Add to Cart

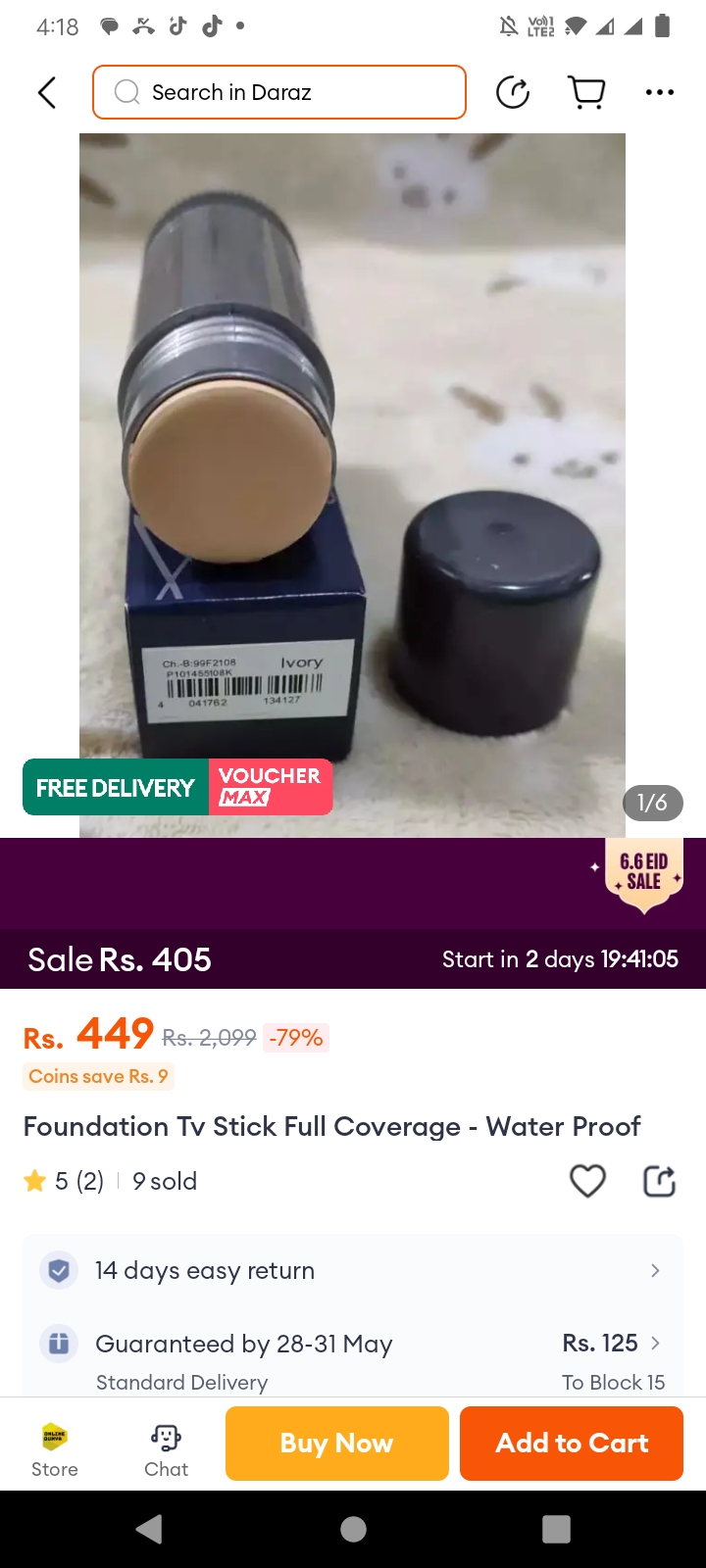tap(572, 1443)
